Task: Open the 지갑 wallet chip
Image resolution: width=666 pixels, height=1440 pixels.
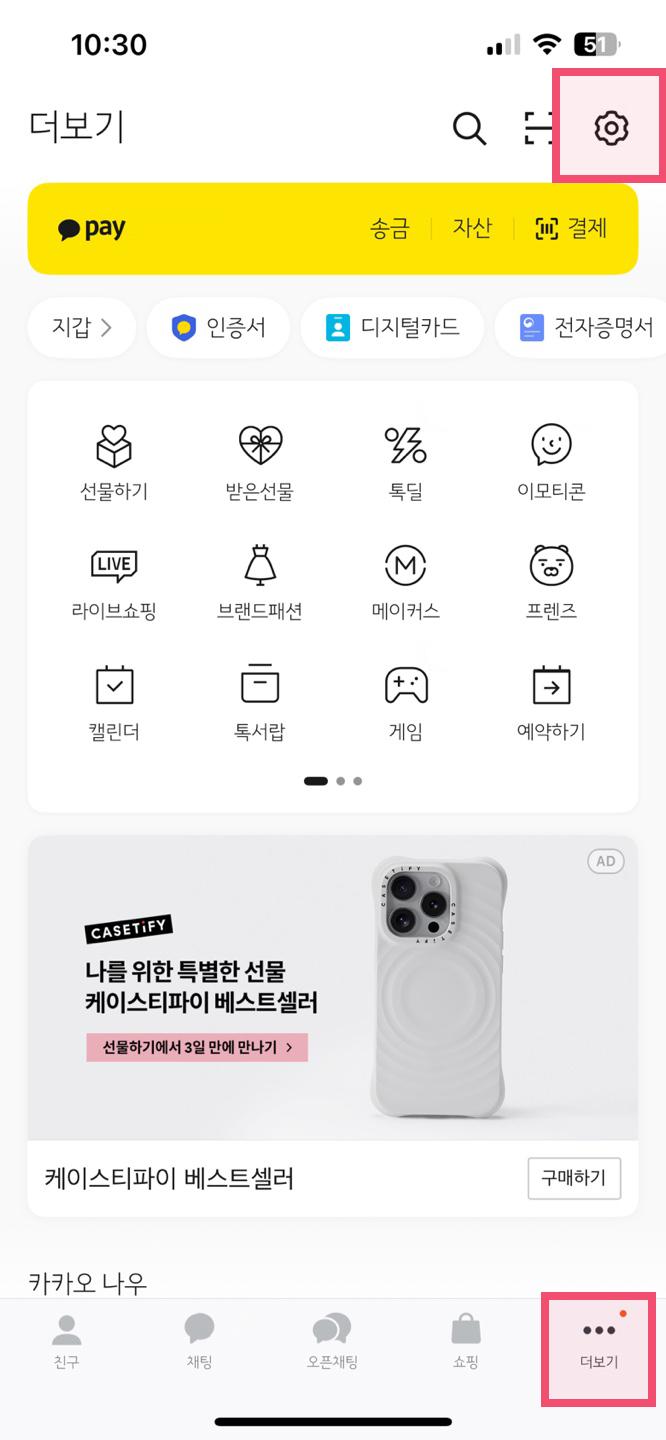Action: (x=81, y=327)
